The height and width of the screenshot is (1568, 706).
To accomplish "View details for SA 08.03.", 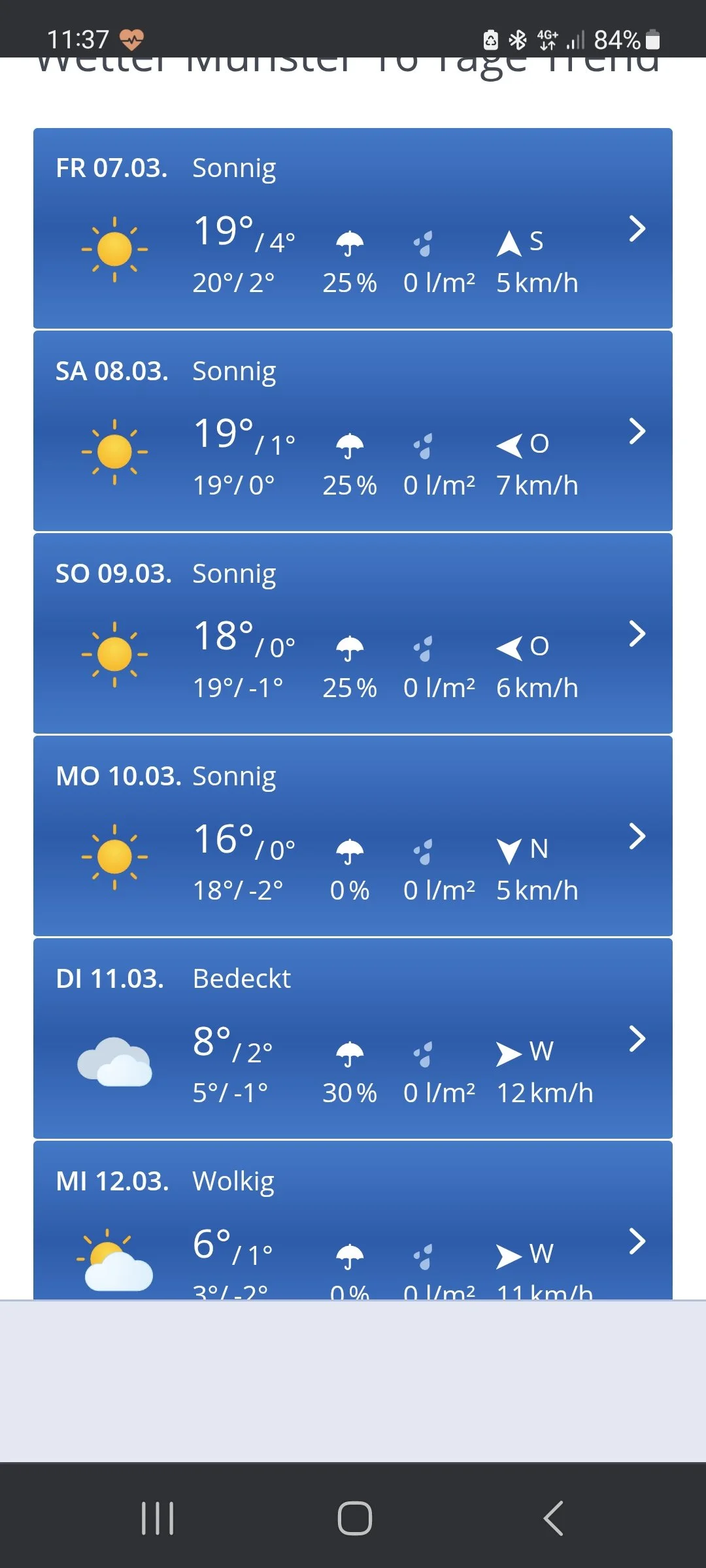I will (353, 431).
